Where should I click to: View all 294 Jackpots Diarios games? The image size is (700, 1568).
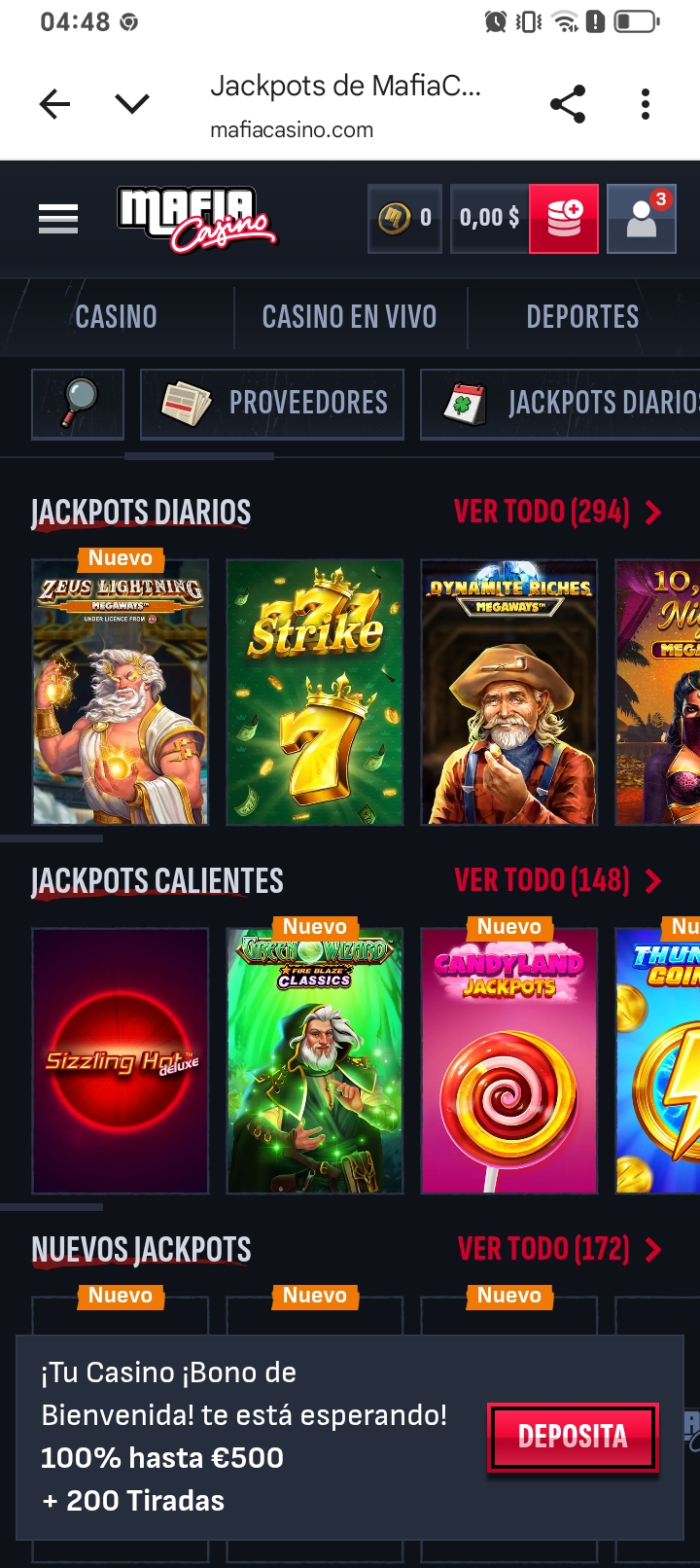(556, 512)
